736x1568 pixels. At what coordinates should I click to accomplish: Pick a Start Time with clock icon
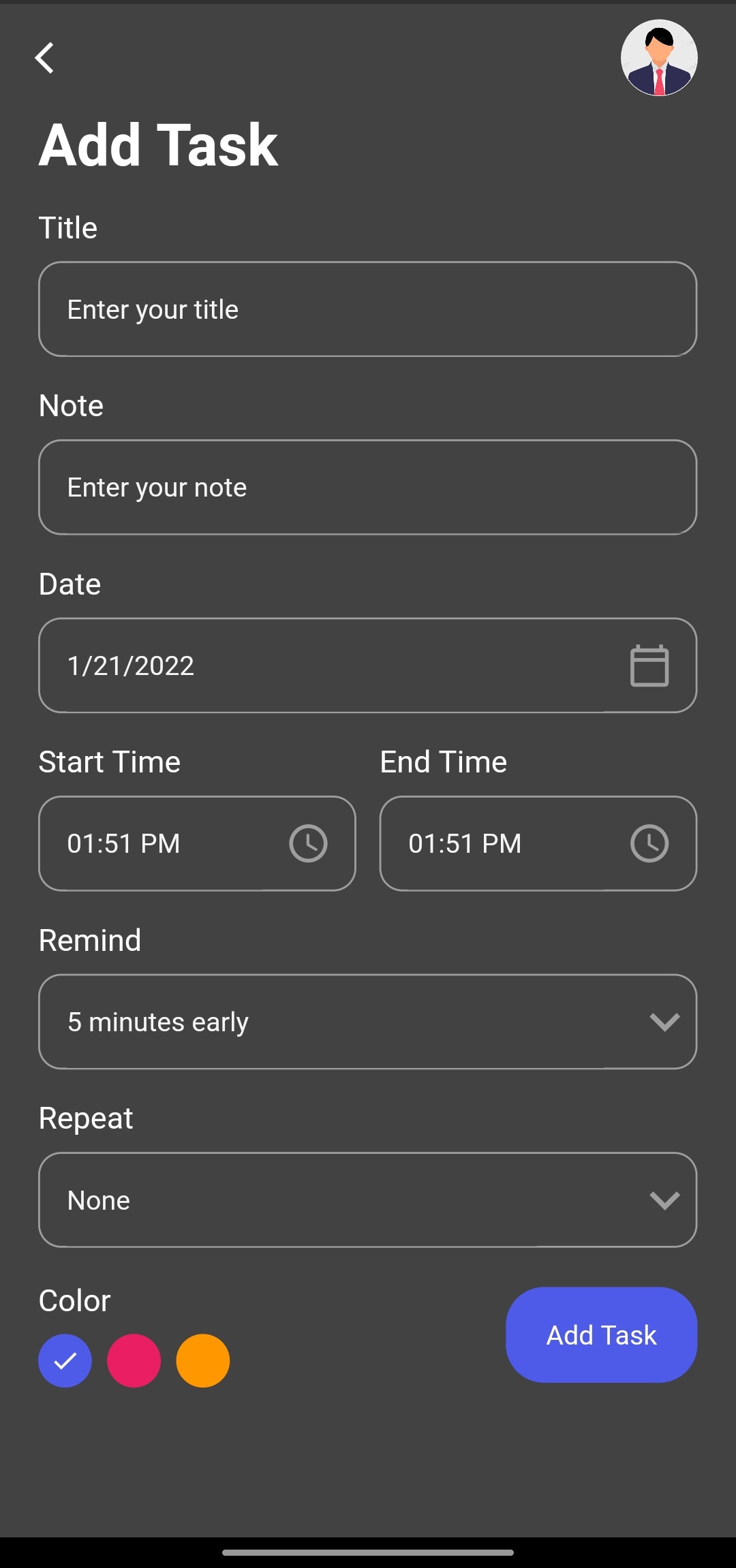(x=308, y=843)
